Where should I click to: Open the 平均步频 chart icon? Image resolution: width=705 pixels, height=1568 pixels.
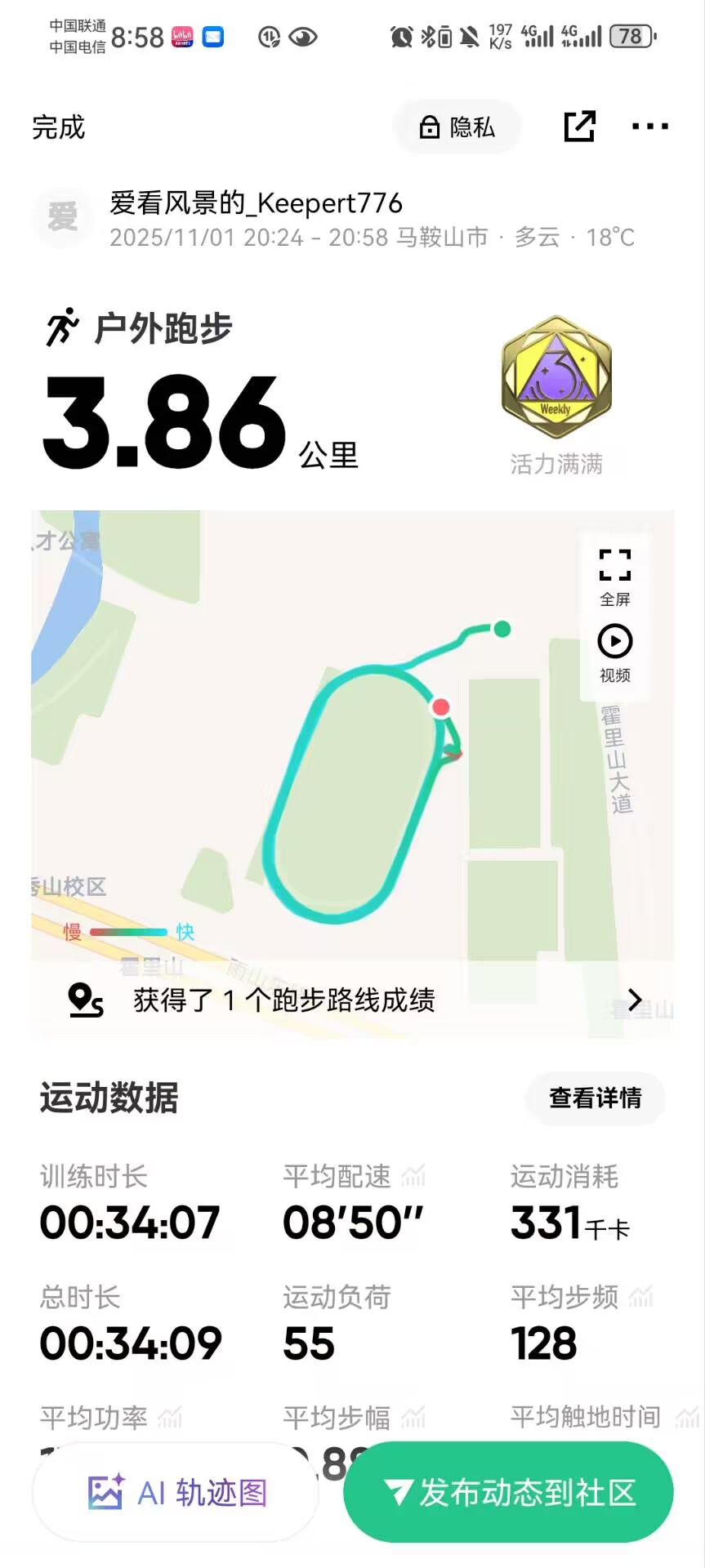[641, 1296]
